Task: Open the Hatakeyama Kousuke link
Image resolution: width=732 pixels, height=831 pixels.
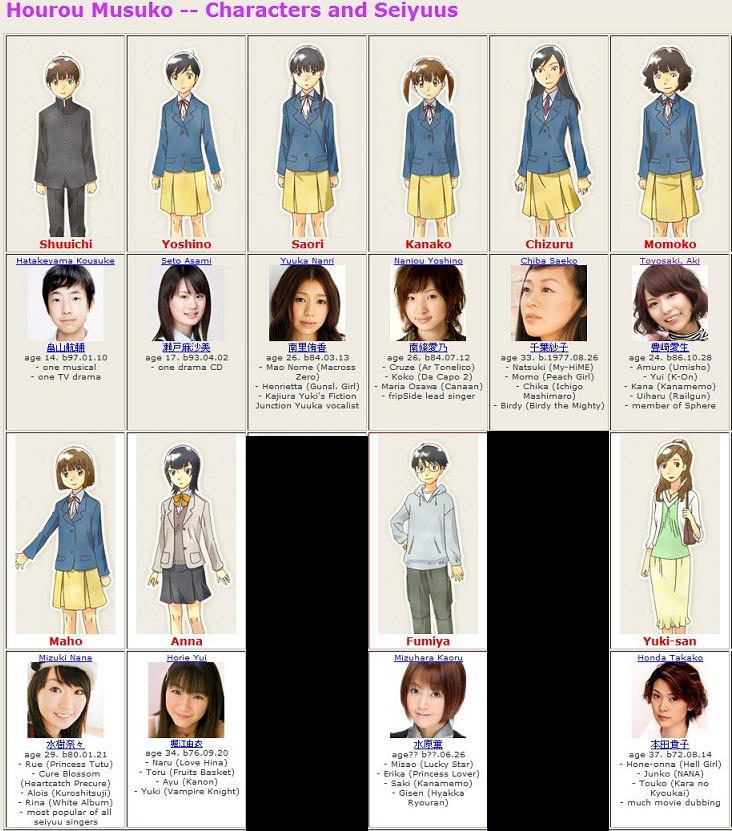Action: (65, 261)
